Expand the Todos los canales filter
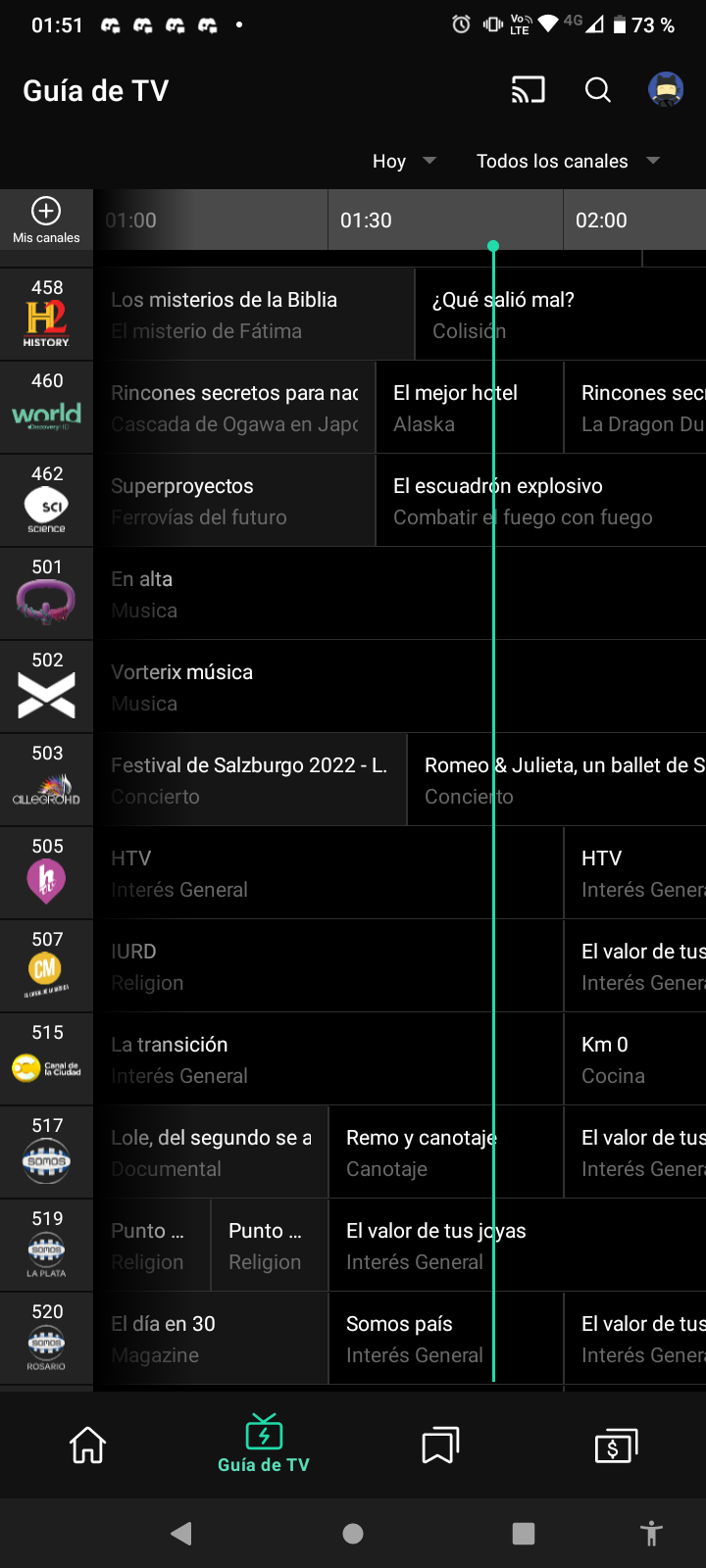This screenshot has width=706, height=1568. click(567, 161)
